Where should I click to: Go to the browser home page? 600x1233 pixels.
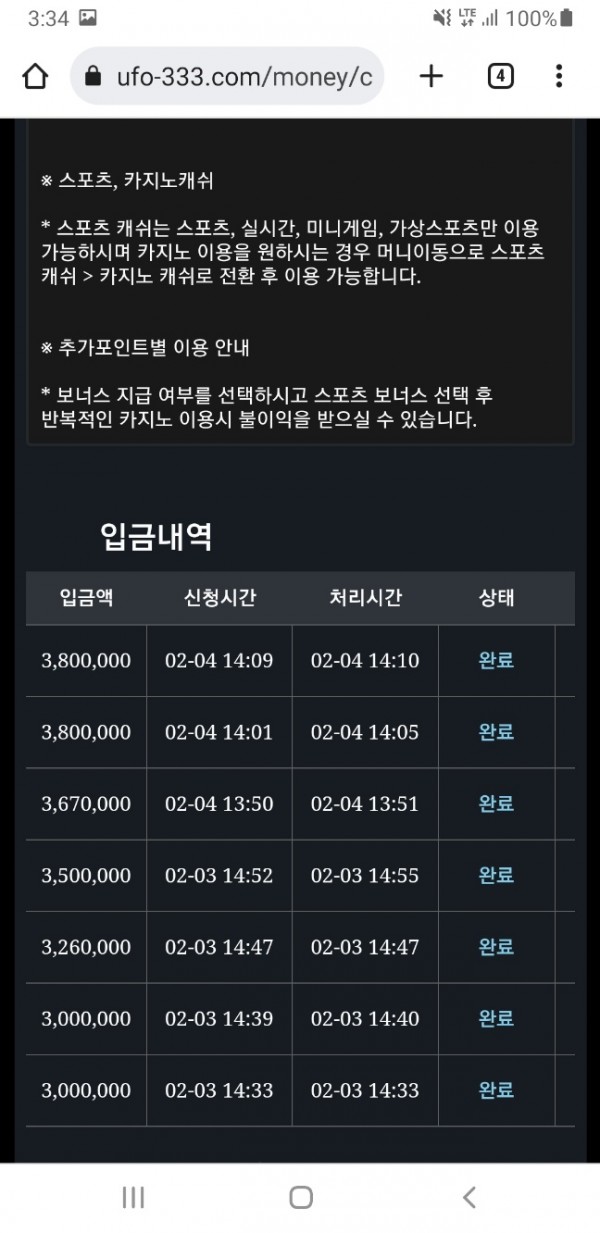click(x=35, y=77)
